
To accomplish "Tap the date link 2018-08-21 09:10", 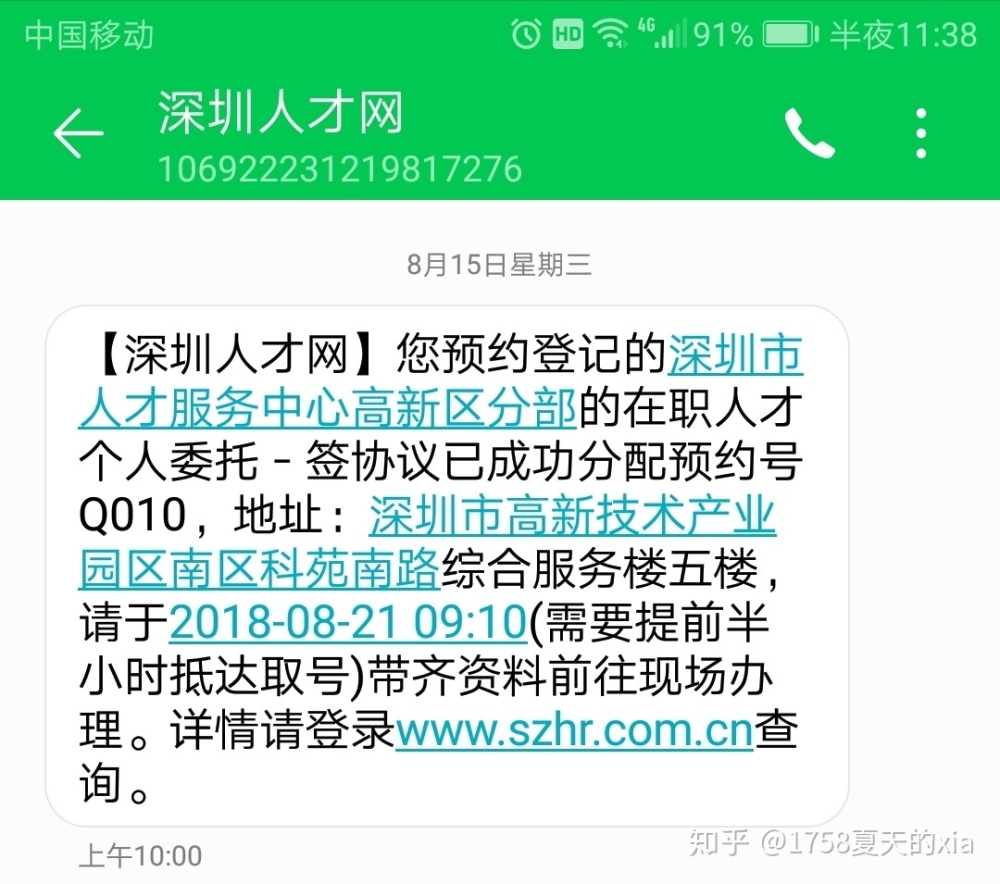I will click(x=348, y=624).
